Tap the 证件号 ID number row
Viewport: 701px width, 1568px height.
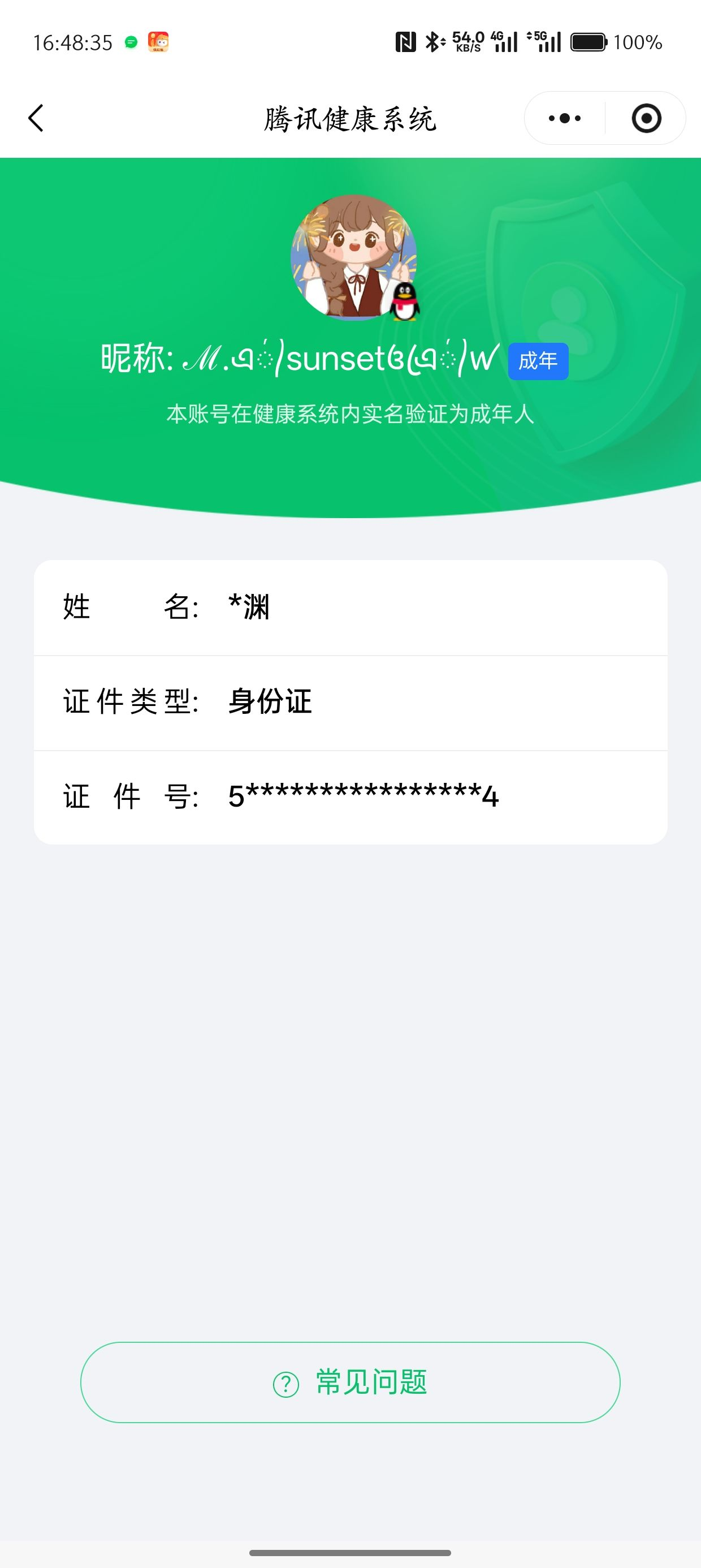coord(350,798)
